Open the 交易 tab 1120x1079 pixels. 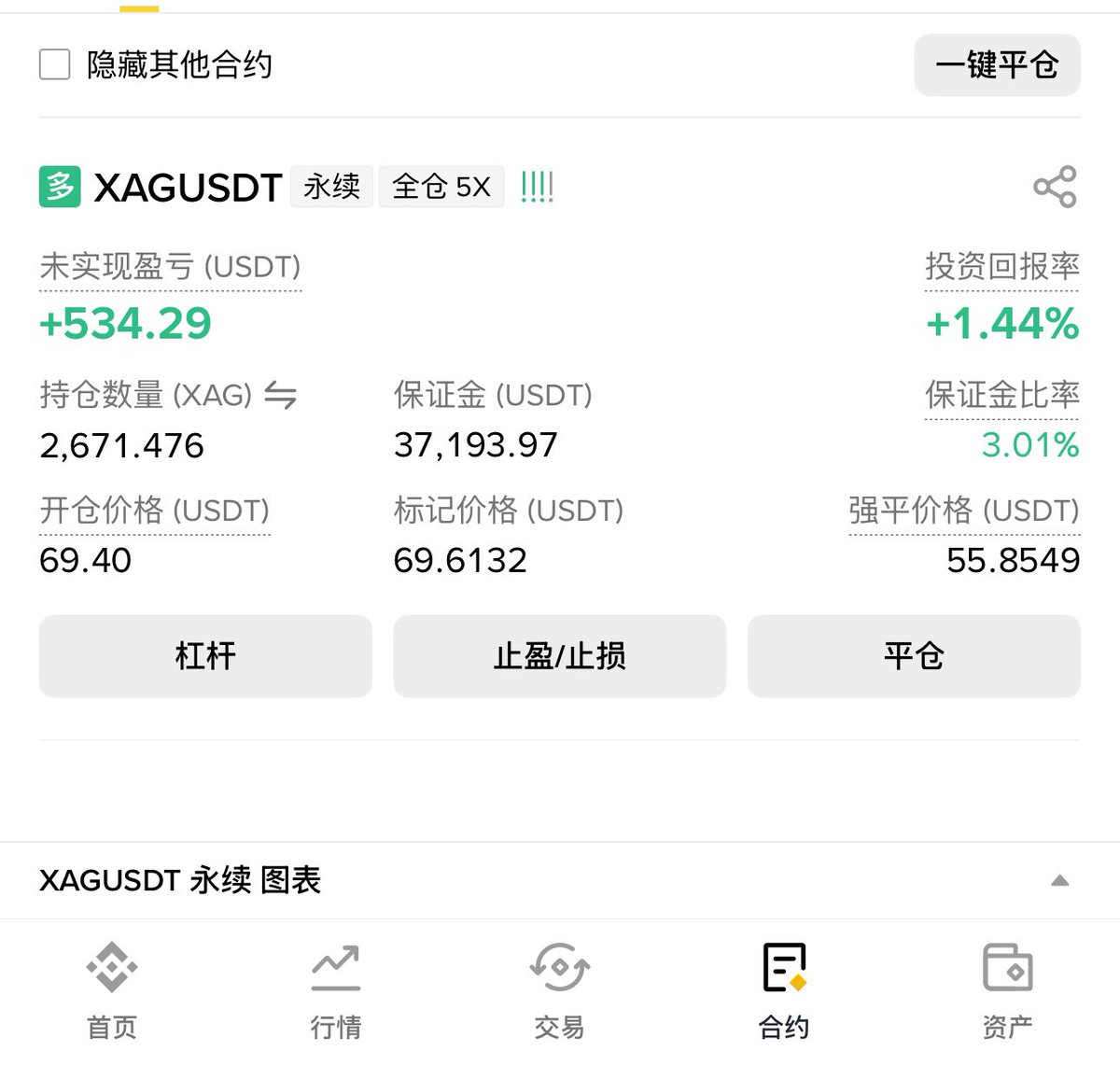point(559,991)
